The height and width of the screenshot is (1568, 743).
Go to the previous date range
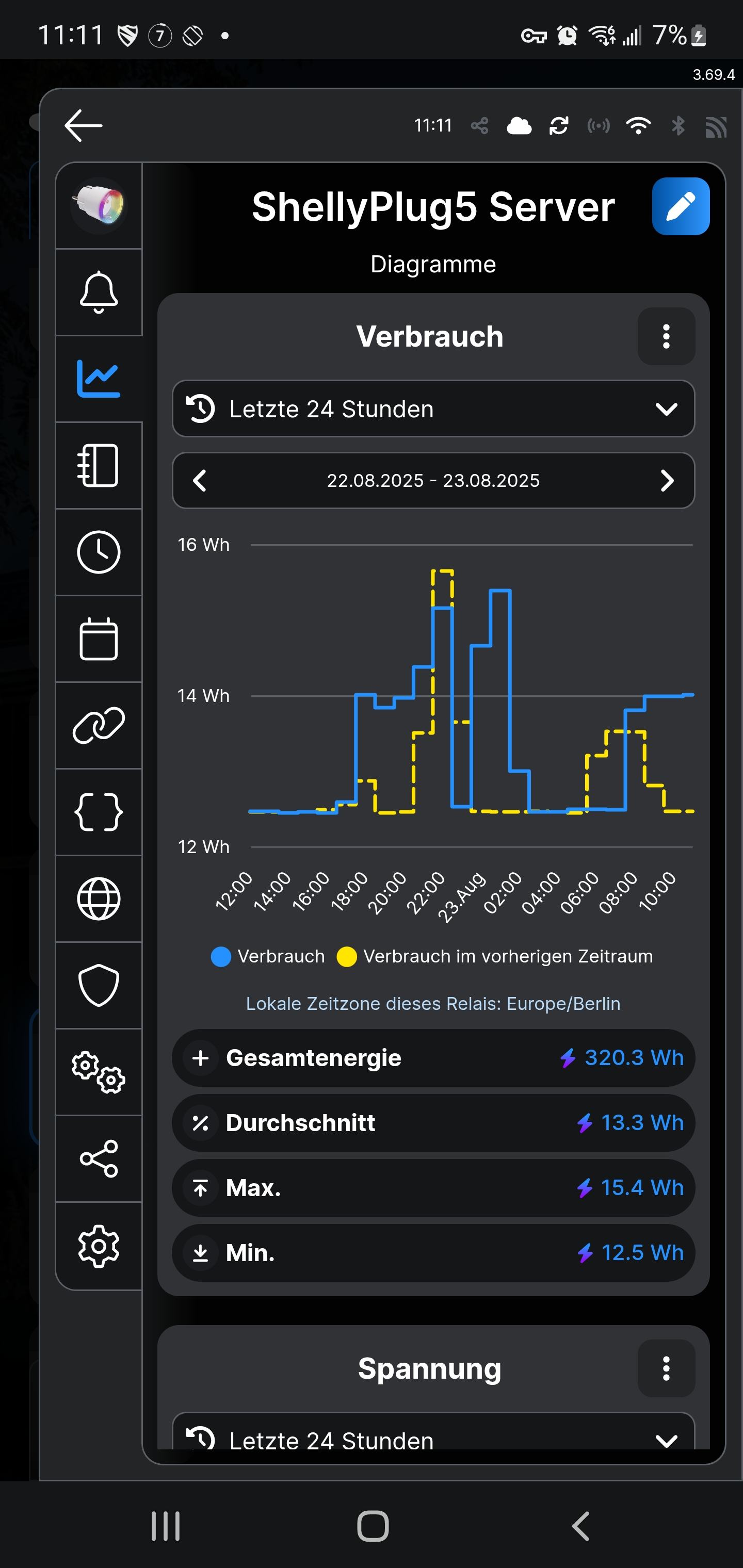pos(200,481)
